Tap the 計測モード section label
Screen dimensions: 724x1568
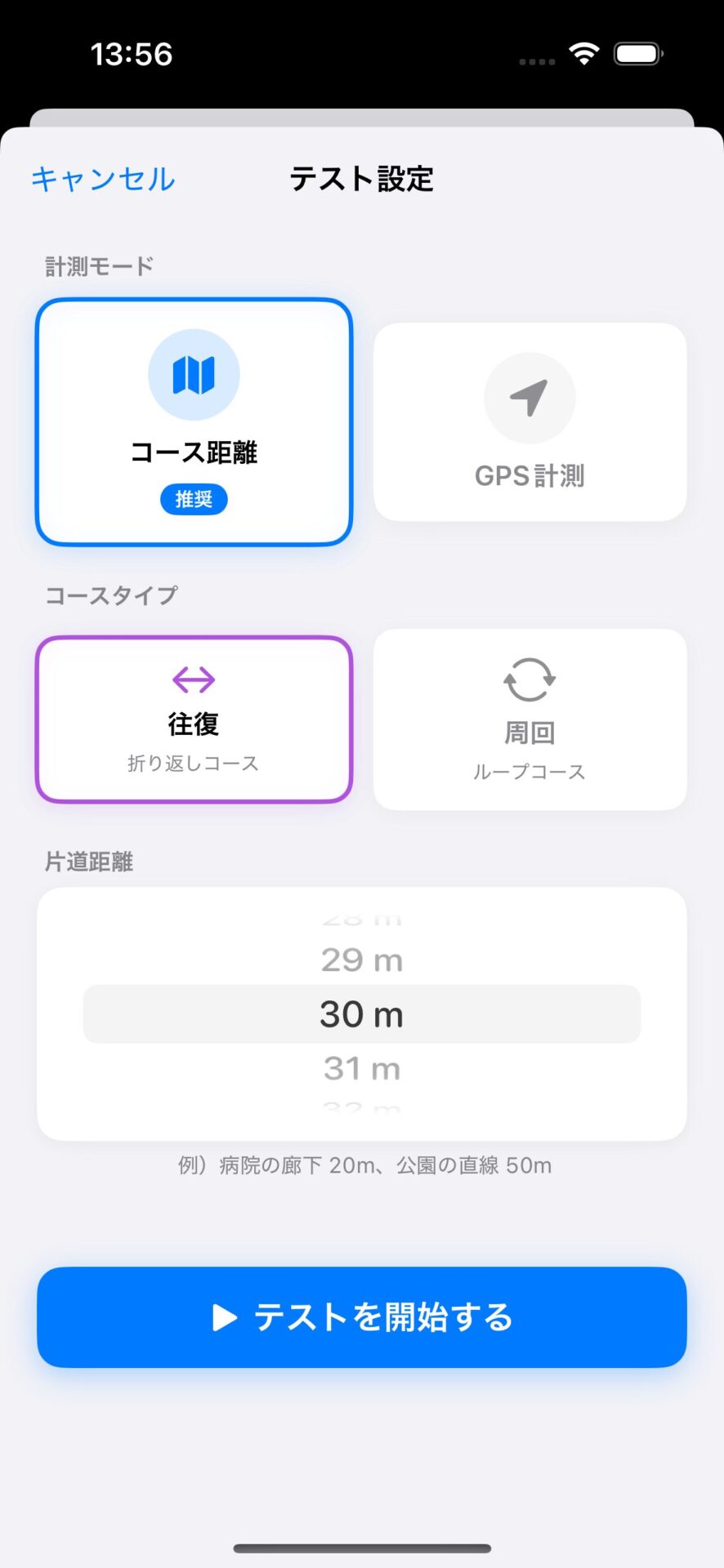click(100, 264)
